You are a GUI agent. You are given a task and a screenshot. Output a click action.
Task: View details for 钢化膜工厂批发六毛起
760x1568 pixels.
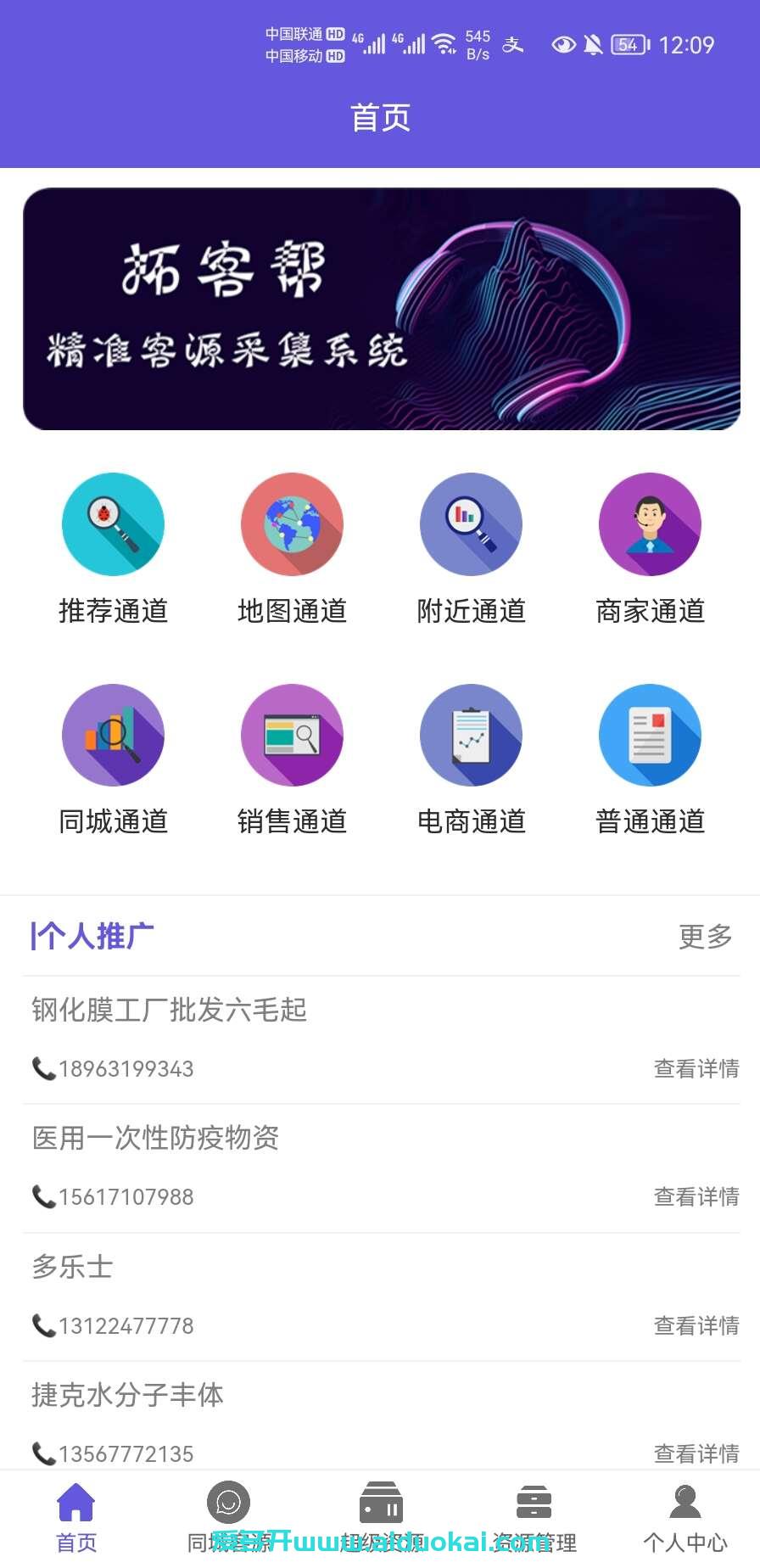[x=696, y=1068]
